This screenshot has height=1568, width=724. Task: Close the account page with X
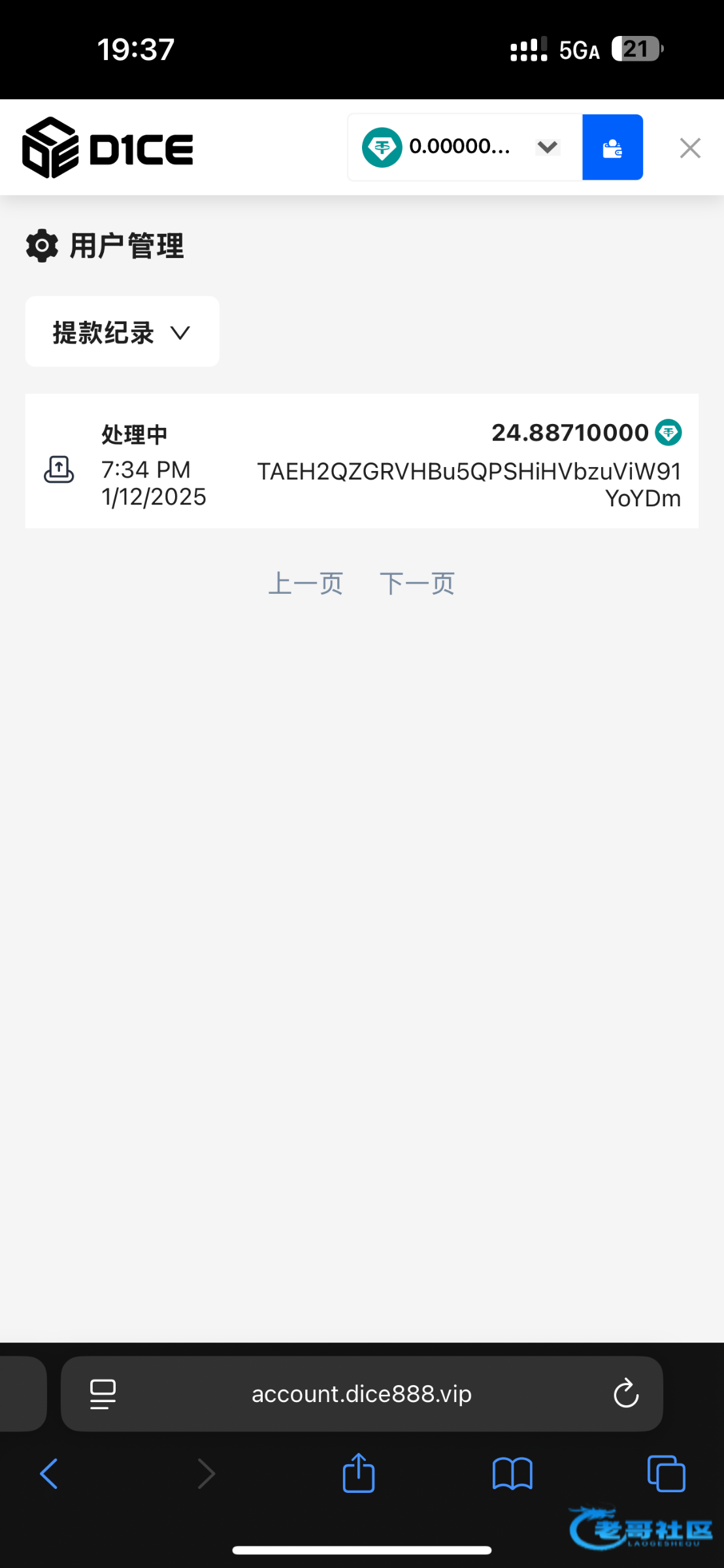[x=690, y=148]
